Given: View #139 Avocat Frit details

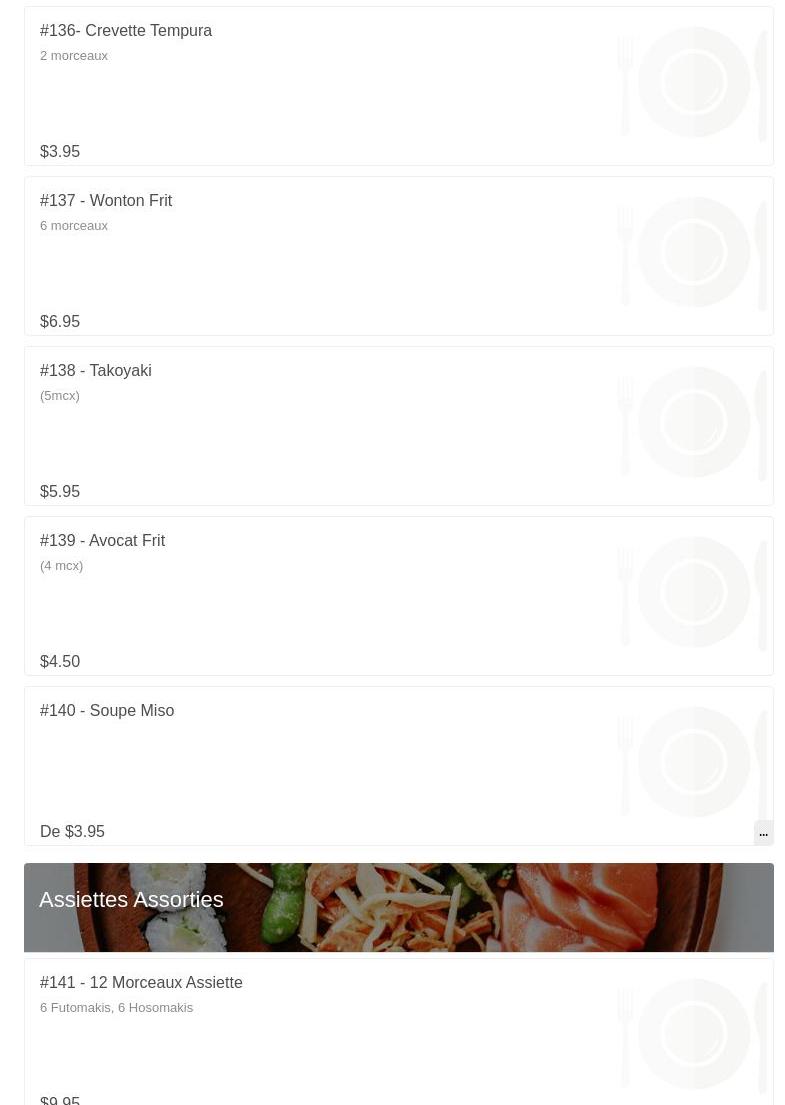Looking at the screenshot, I should (102, 541).
